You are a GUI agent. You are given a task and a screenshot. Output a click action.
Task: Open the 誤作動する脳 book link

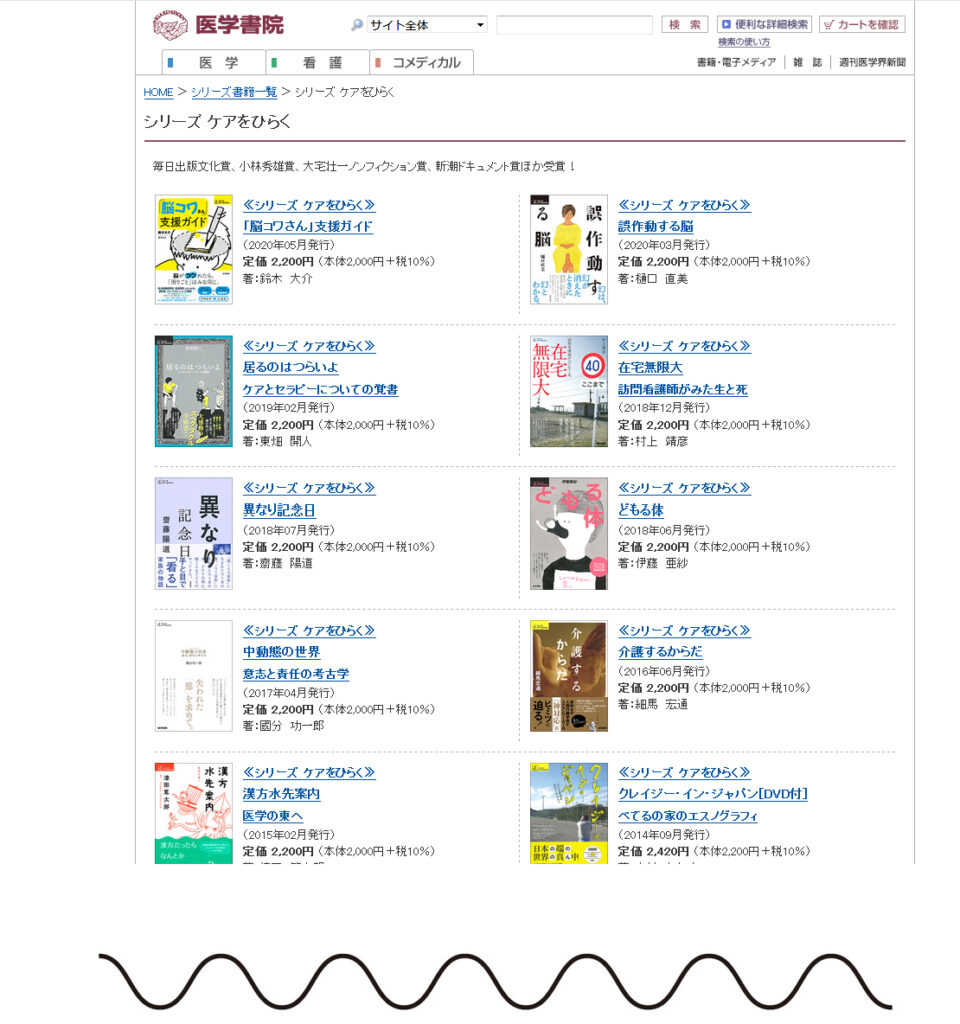pyautogui.click(x=655, y=227)
